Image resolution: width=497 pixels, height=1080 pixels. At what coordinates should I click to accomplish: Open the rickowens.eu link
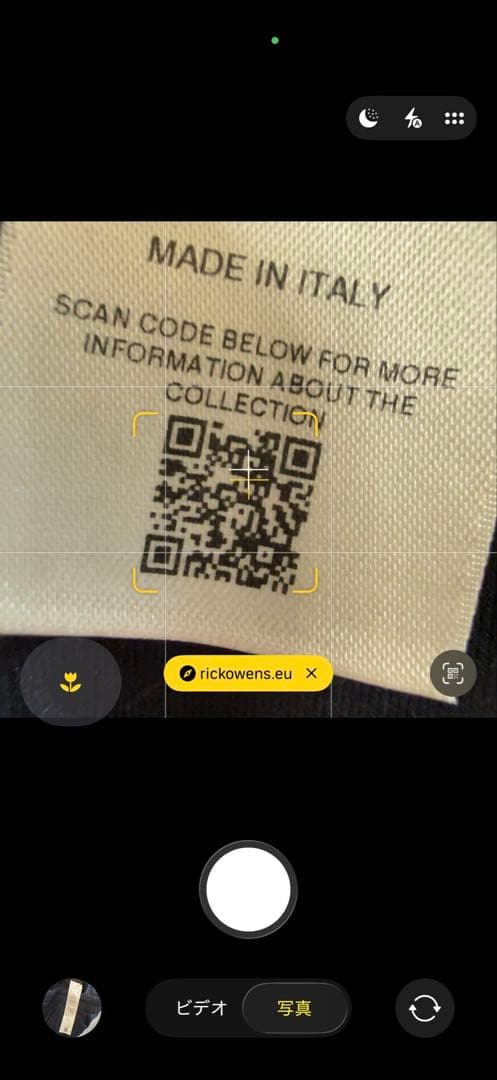[235, 673]
